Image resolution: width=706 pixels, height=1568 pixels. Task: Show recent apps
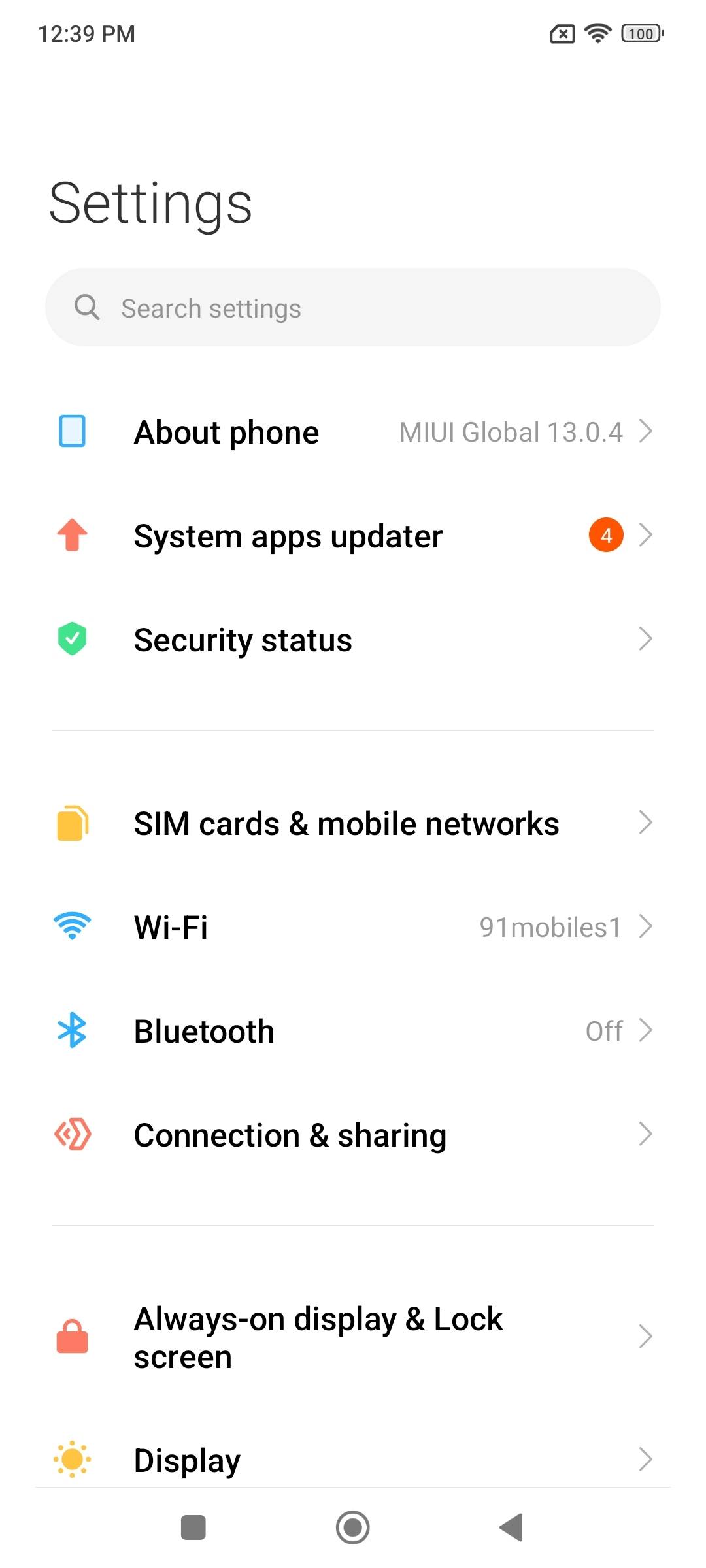coord(193,1527)
